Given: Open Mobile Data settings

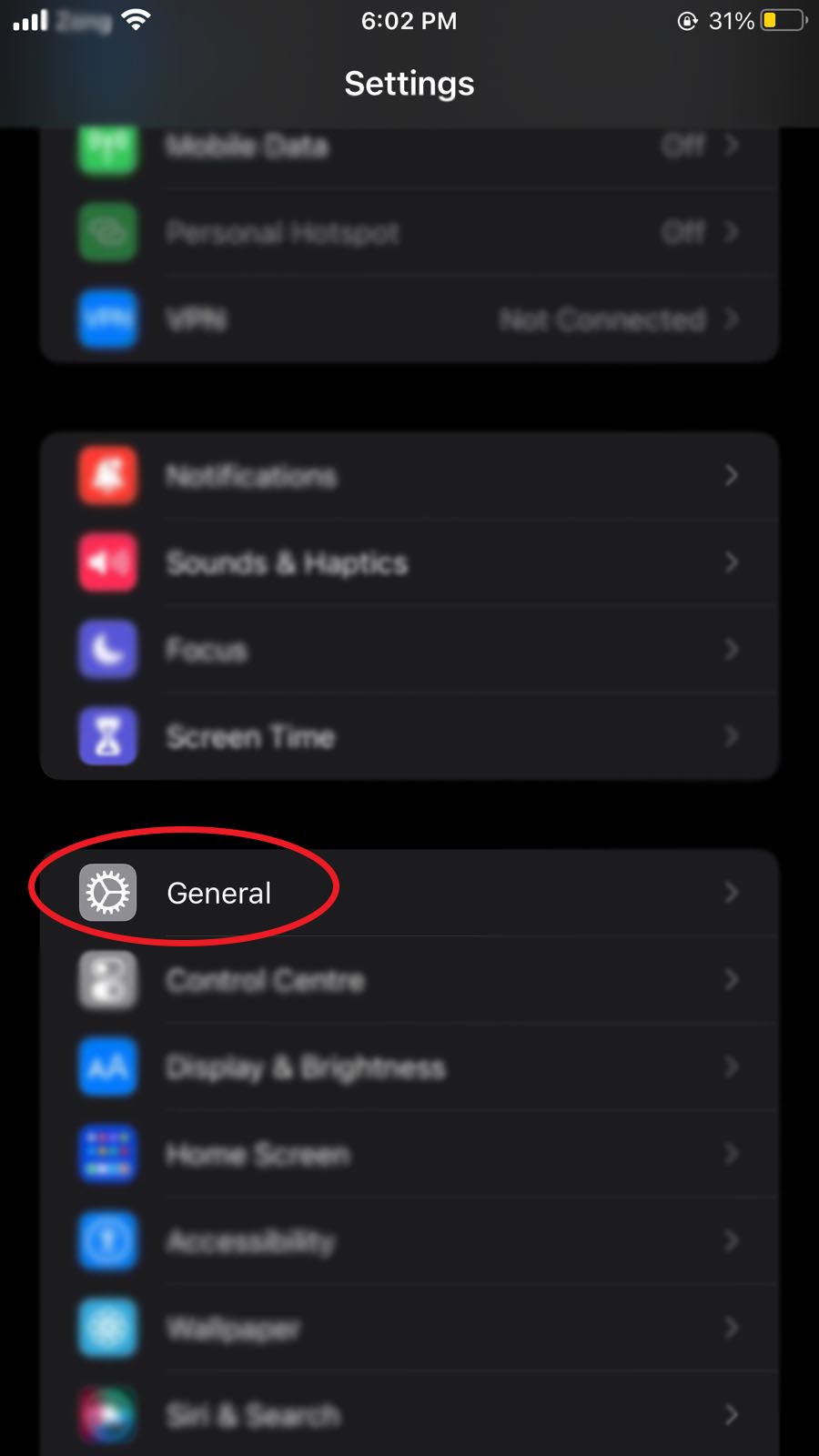Looking at the screenshot, I should pyautogui.click(x=409, y=147).
